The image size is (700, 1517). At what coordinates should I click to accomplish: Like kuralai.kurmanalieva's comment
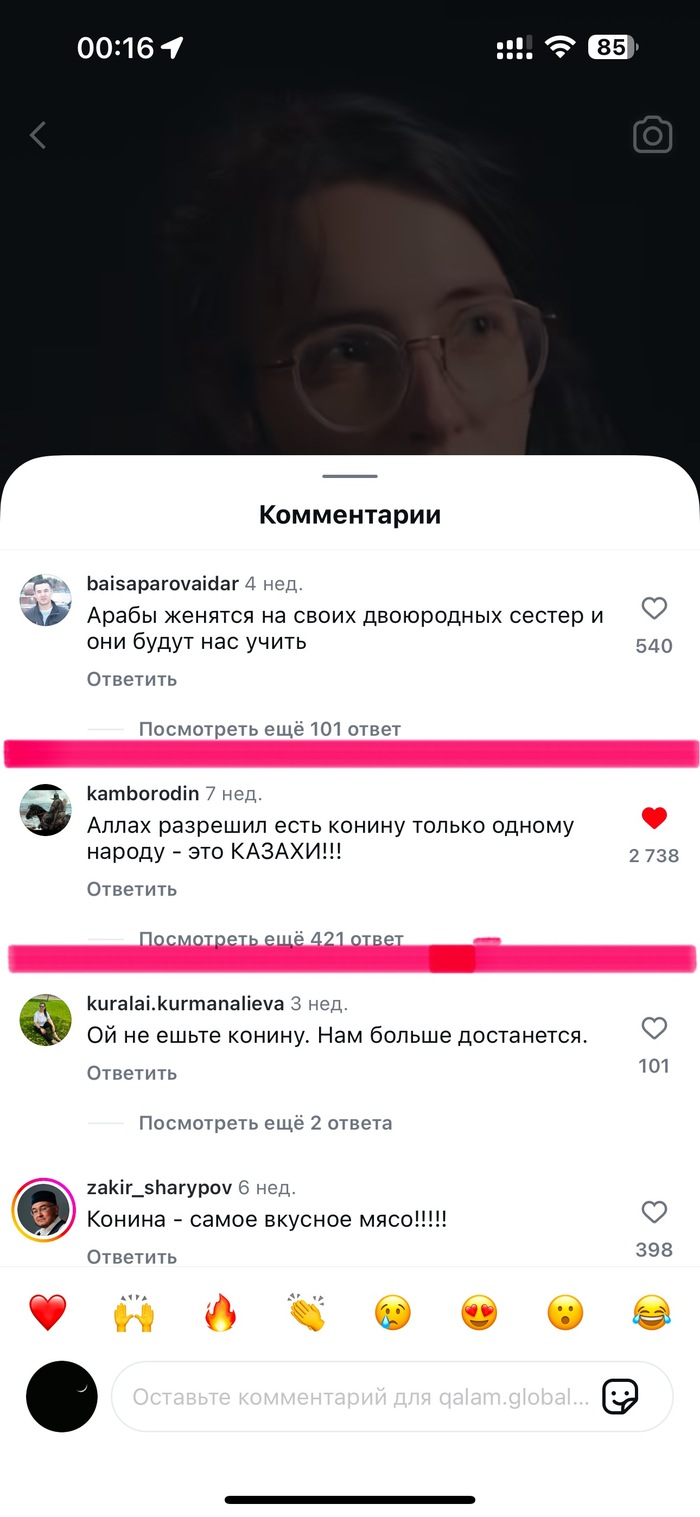tap(654, 1028)
